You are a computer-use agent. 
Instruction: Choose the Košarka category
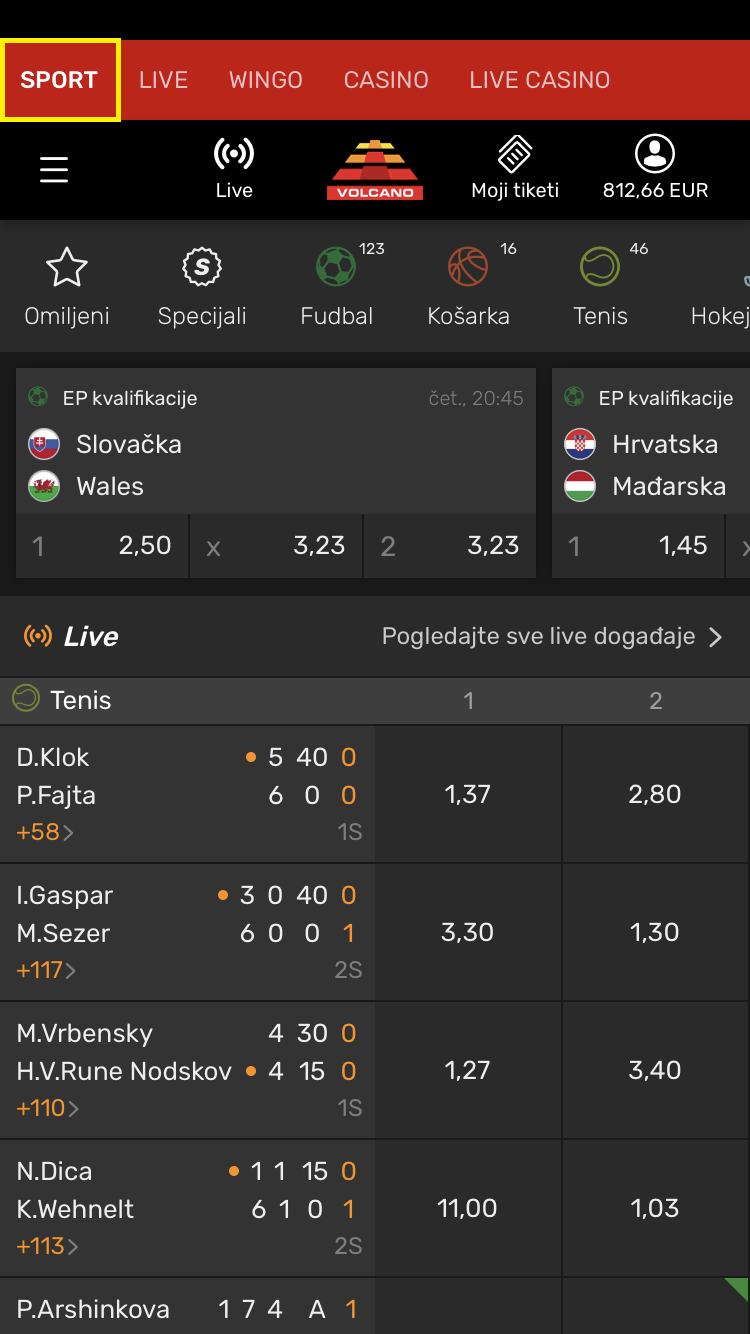(468, 287)
